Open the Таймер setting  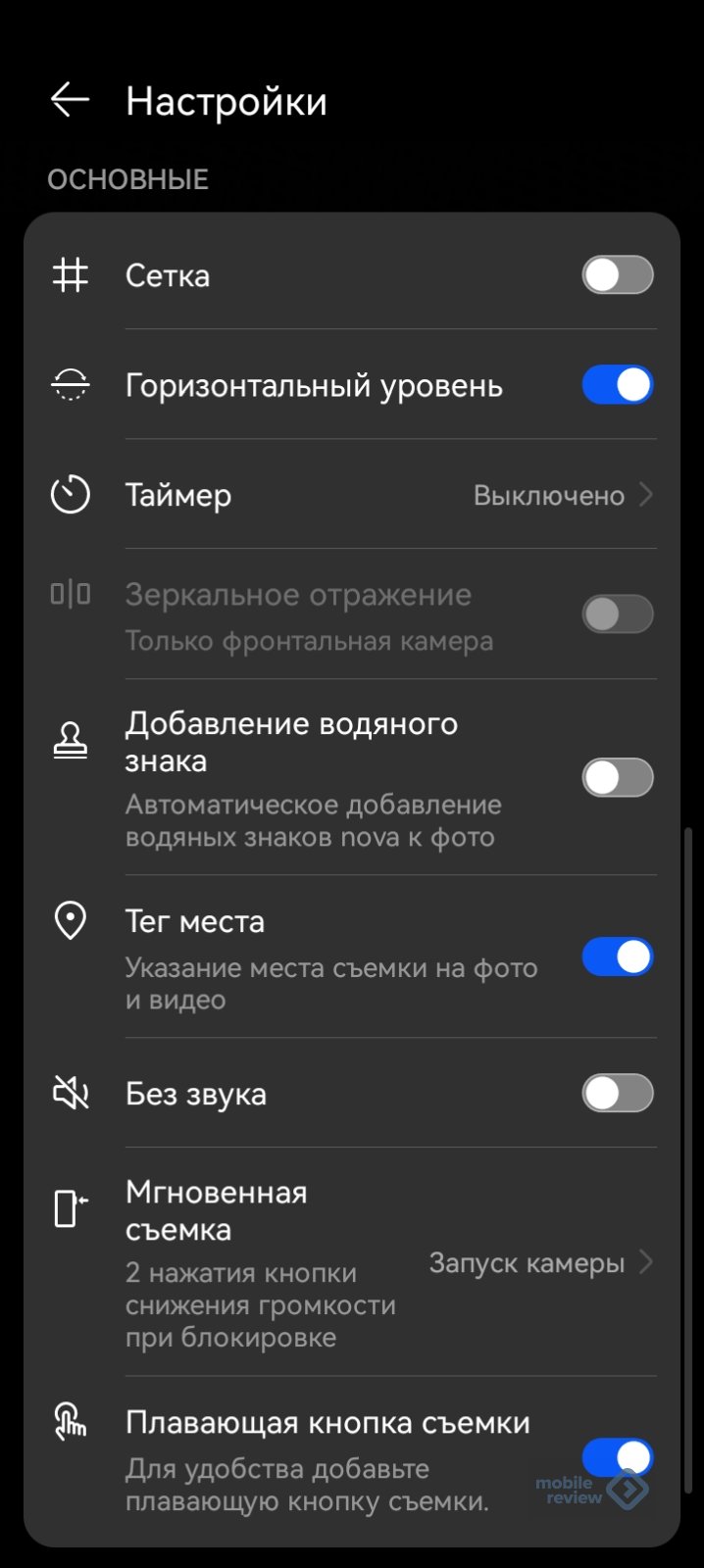tap(352, 495)
